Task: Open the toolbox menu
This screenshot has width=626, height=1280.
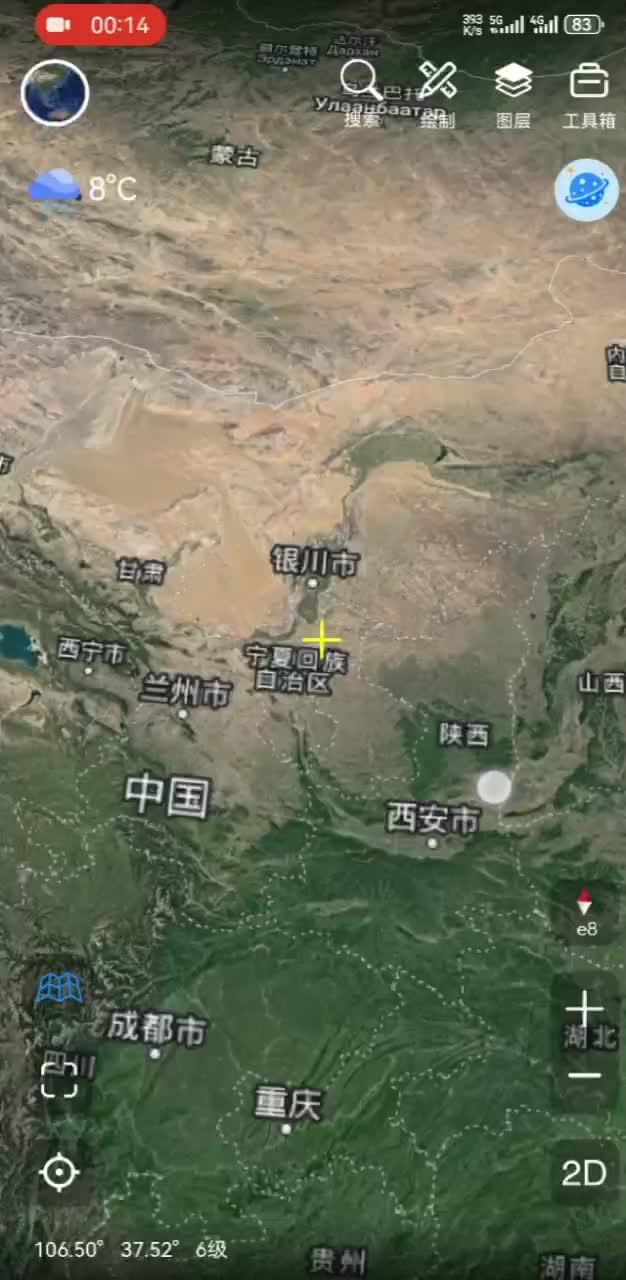Action: [589, 94]
